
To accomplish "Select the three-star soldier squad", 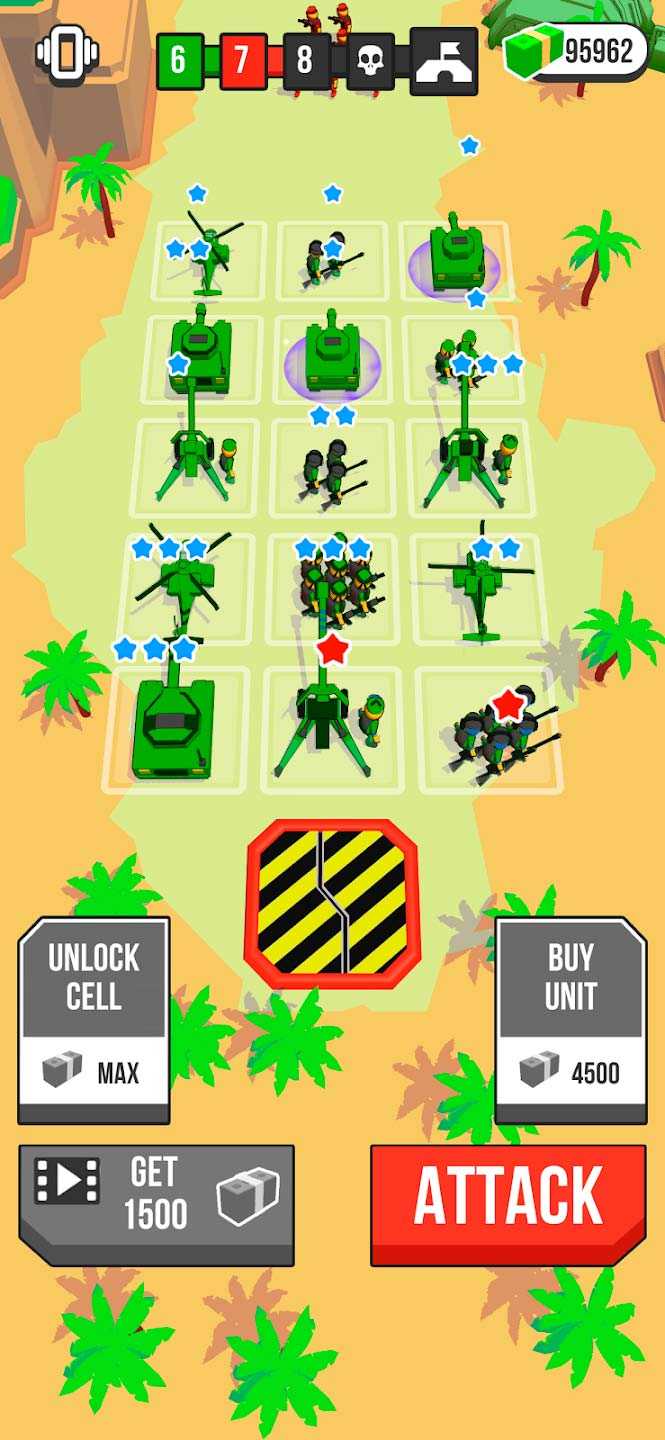I will [334, 592].
